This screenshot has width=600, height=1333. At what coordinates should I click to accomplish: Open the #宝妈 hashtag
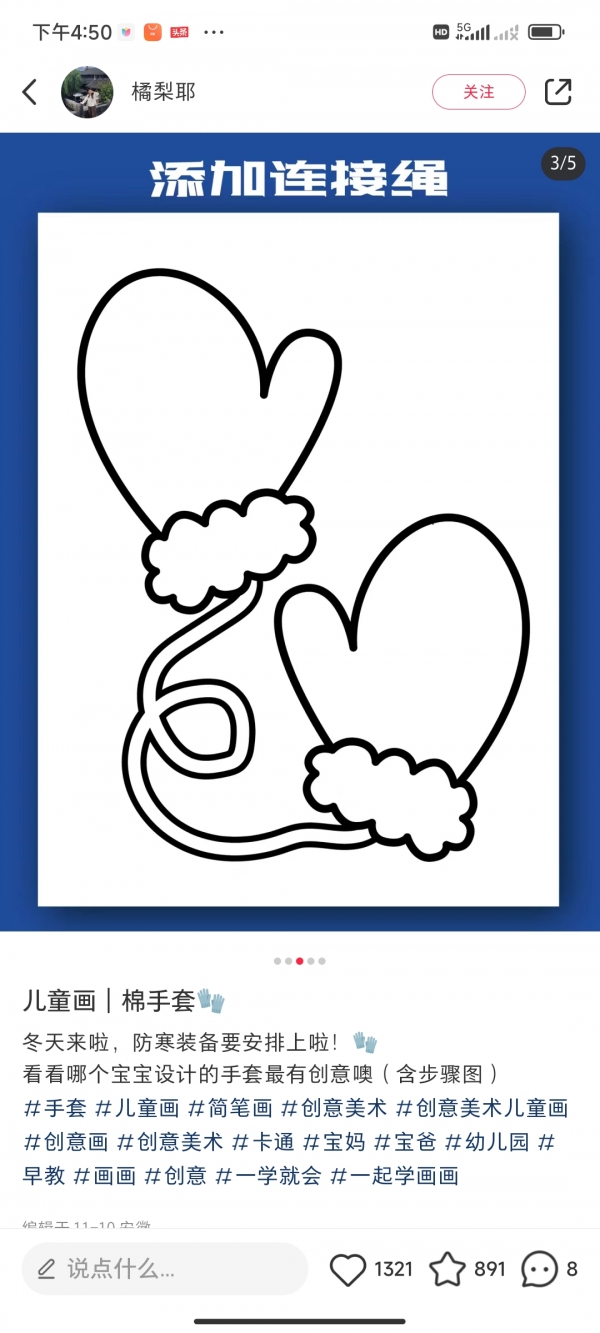(334, 1142)
